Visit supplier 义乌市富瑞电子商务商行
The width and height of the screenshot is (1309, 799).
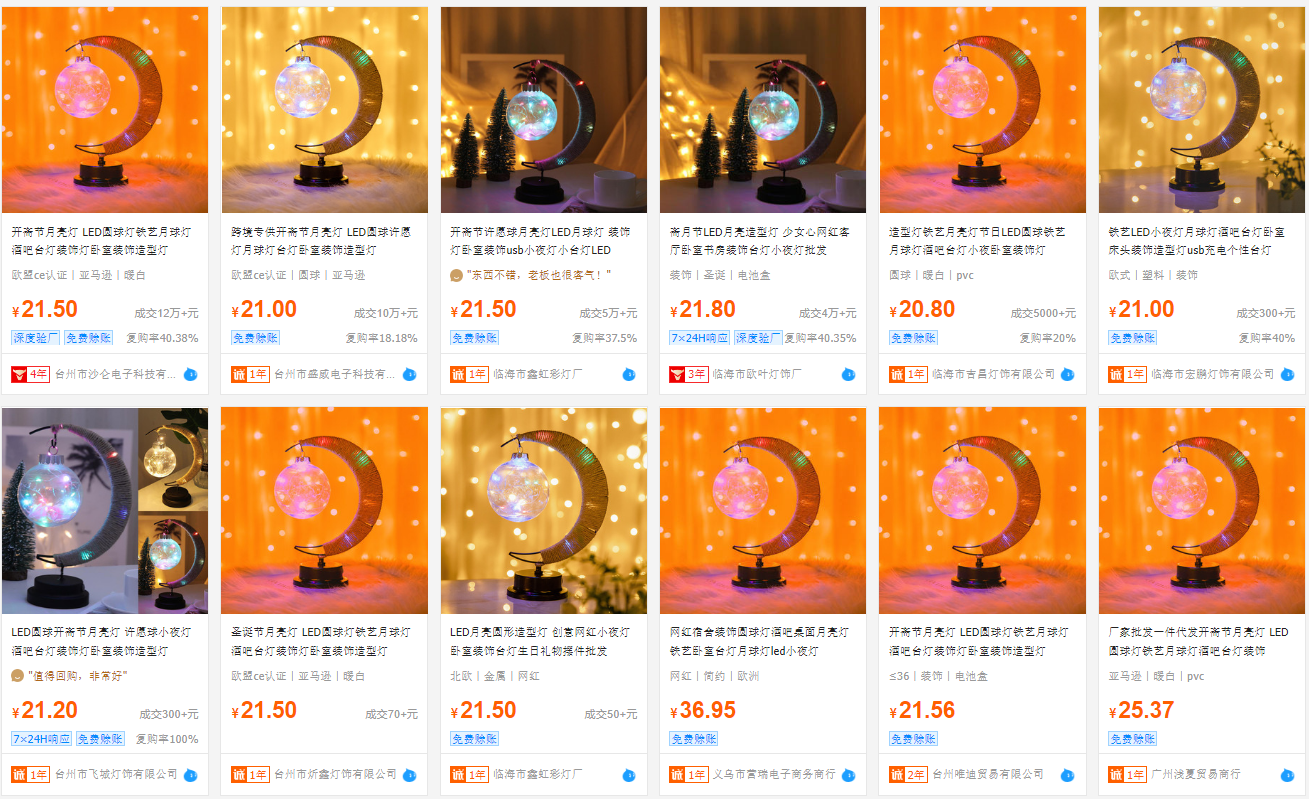773,775
